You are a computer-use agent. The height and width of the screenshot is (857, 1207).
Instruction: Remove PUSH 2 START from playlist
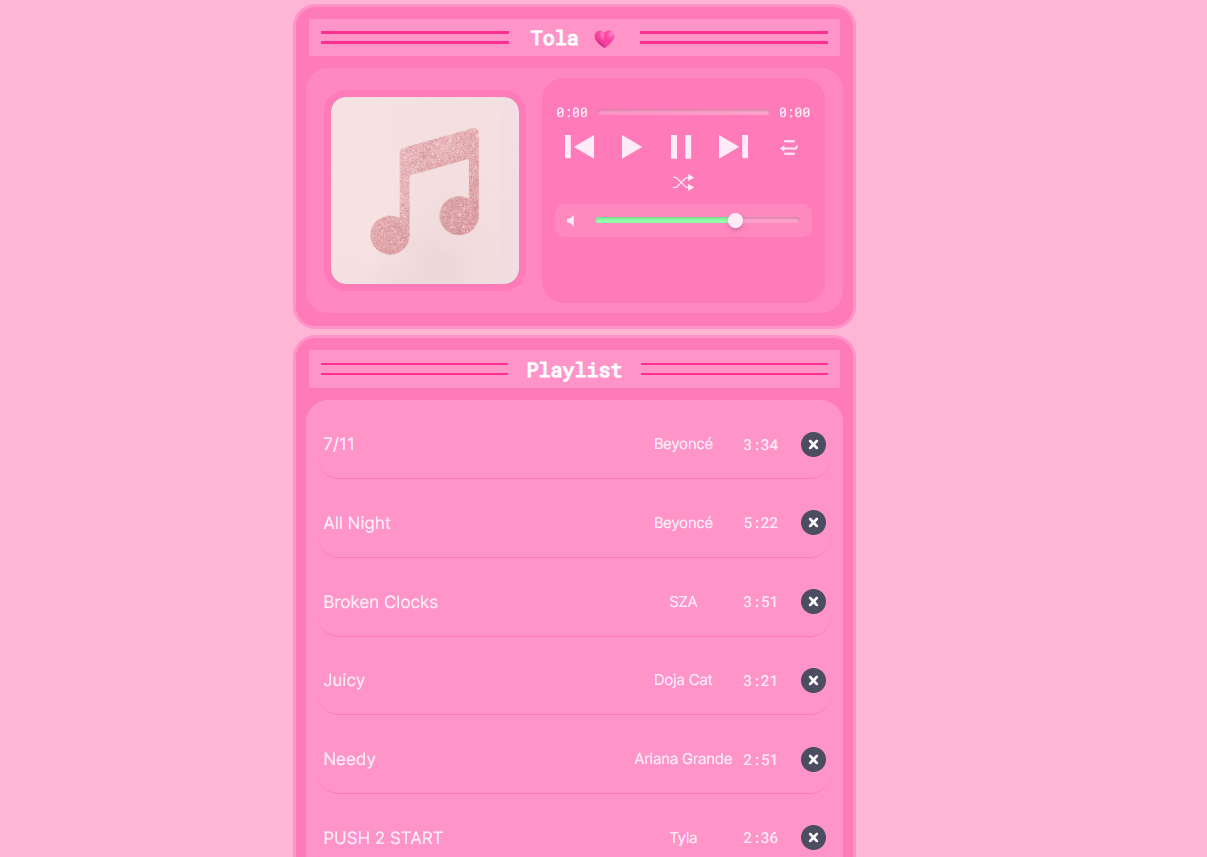pyautogui.click(x=813, y=838)
